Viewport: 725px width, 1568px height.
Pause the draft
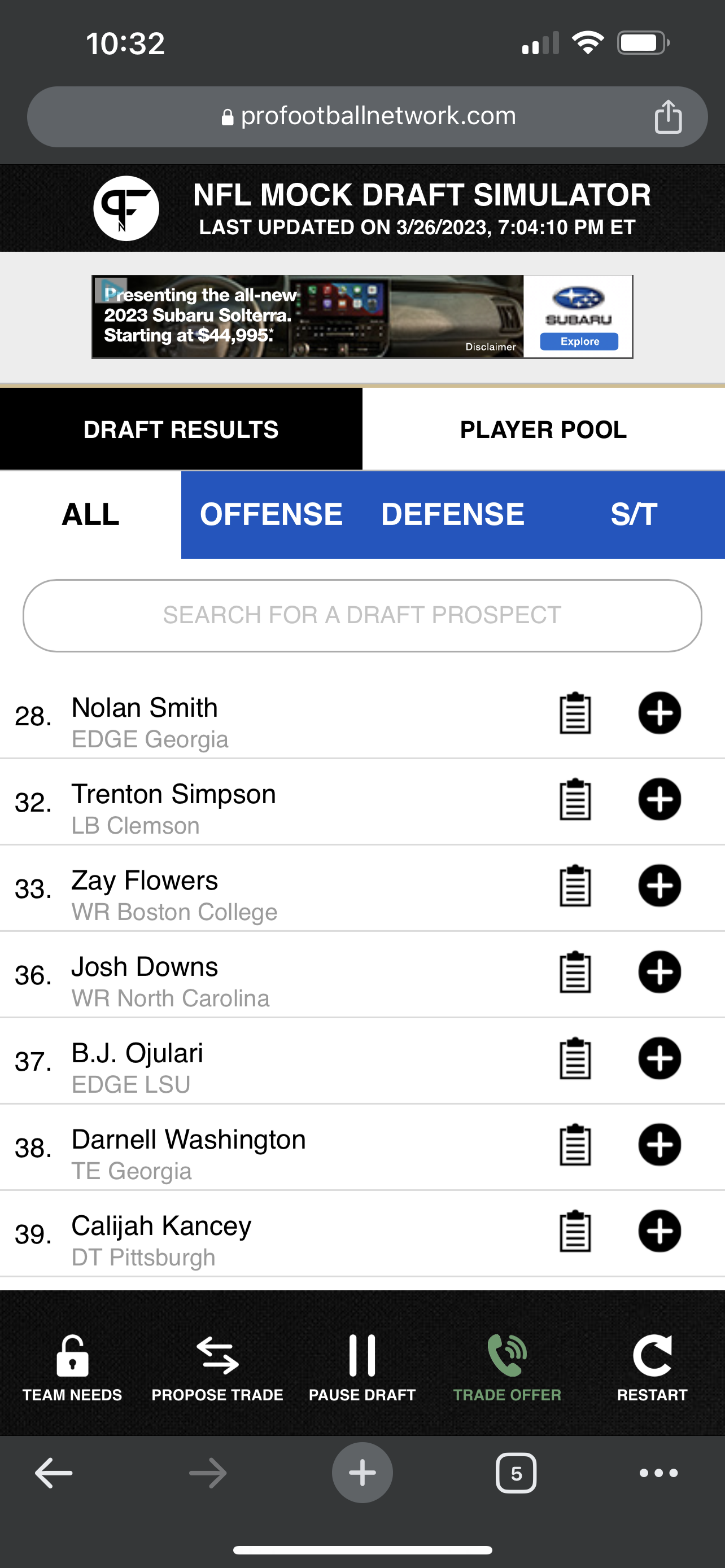point(362,1368)
